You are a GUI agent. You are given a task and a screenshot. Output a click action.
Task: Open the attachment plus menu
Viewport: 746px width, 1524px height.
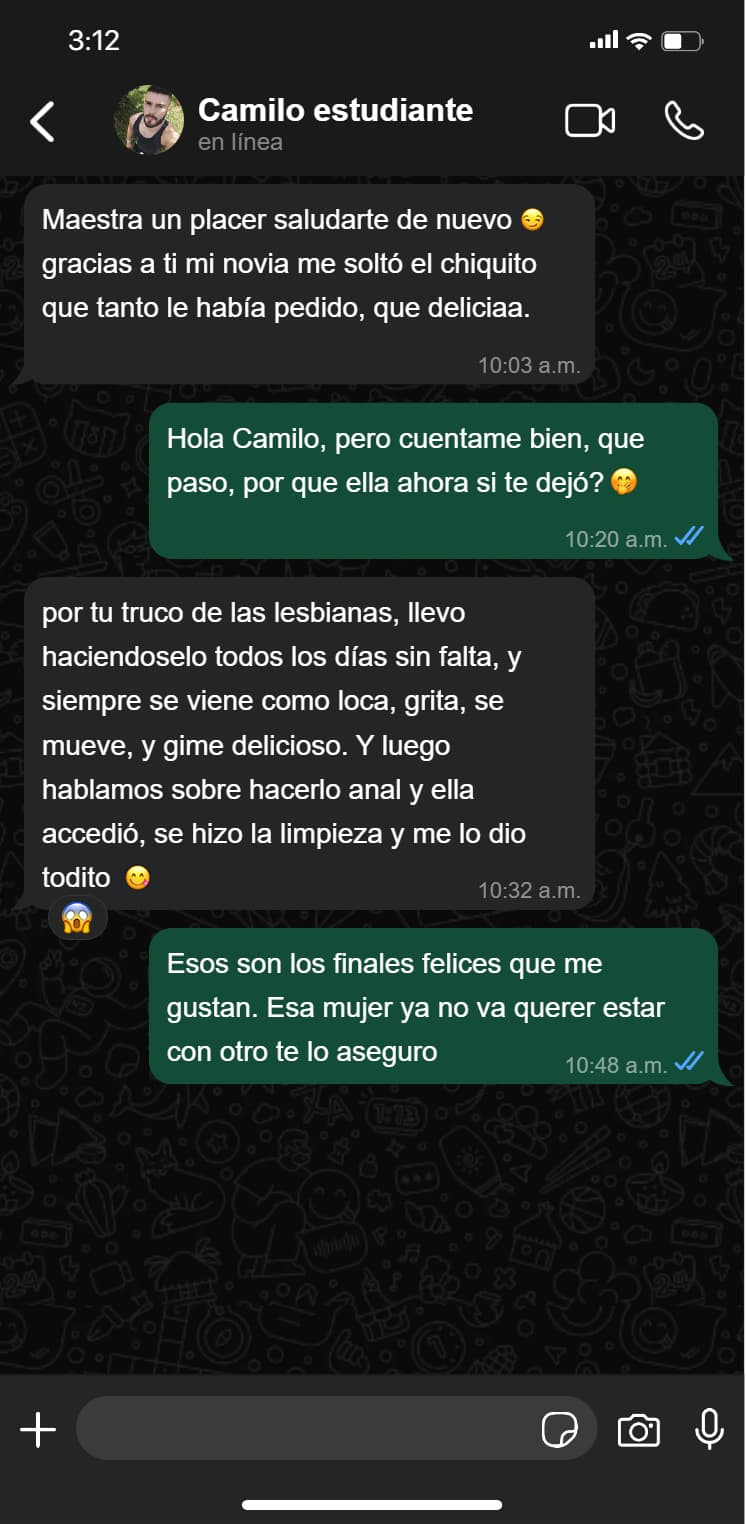38,1430
